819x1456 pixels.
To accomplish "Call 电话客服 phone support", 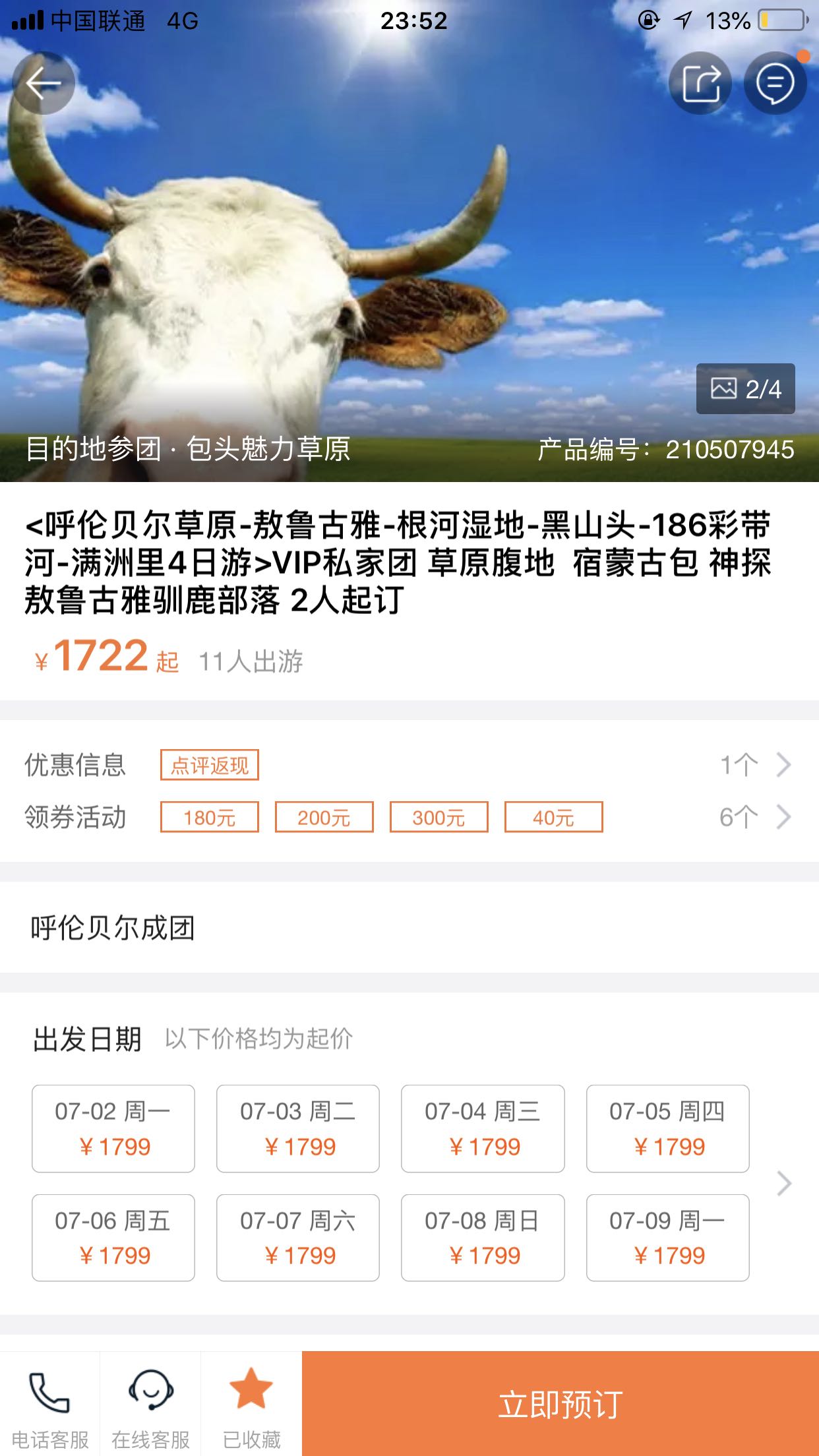I will (x=50, y=1405).
